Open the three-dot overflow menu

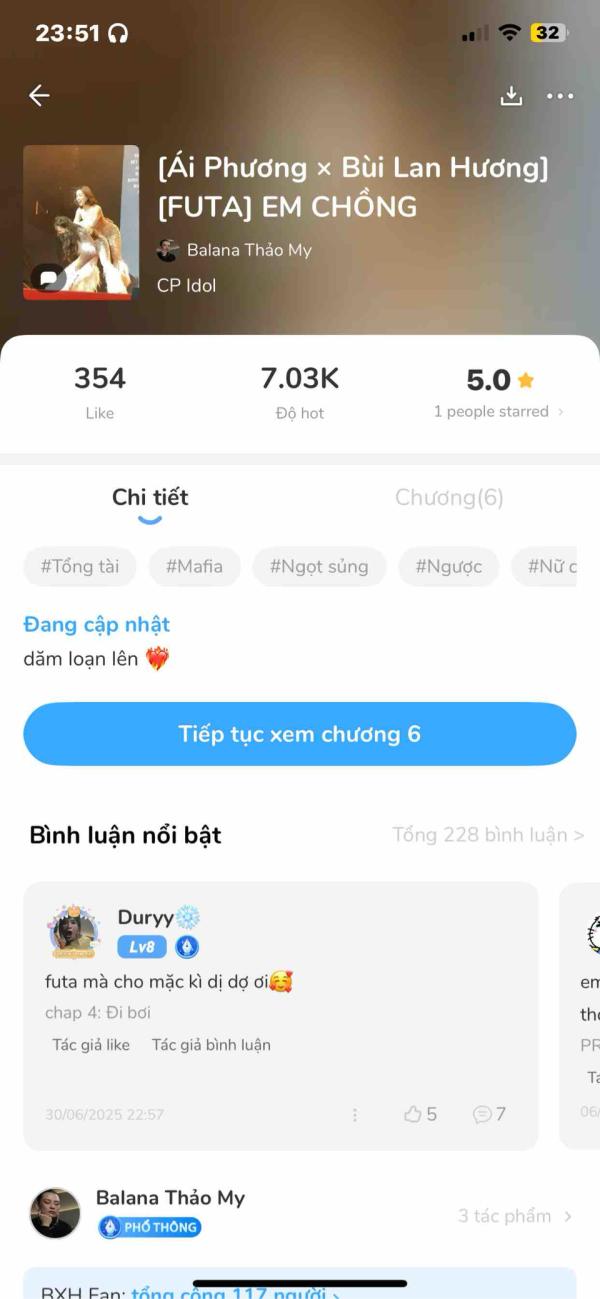pyautogui.click(x=560, y=96)
